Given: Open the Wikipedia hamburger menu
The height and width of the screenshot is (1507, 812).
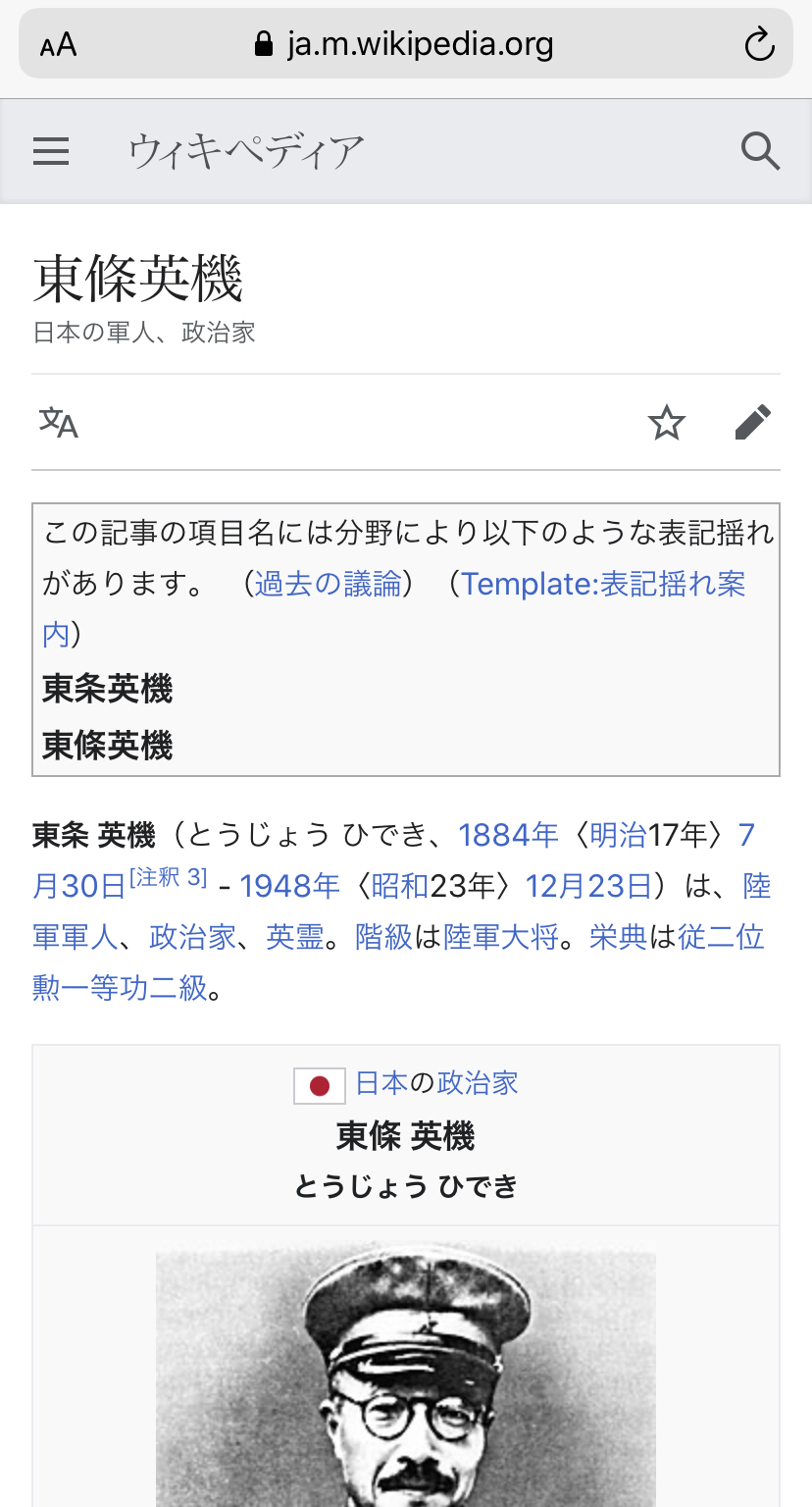Looking at the screenshot, I should (x=51, y=151).
